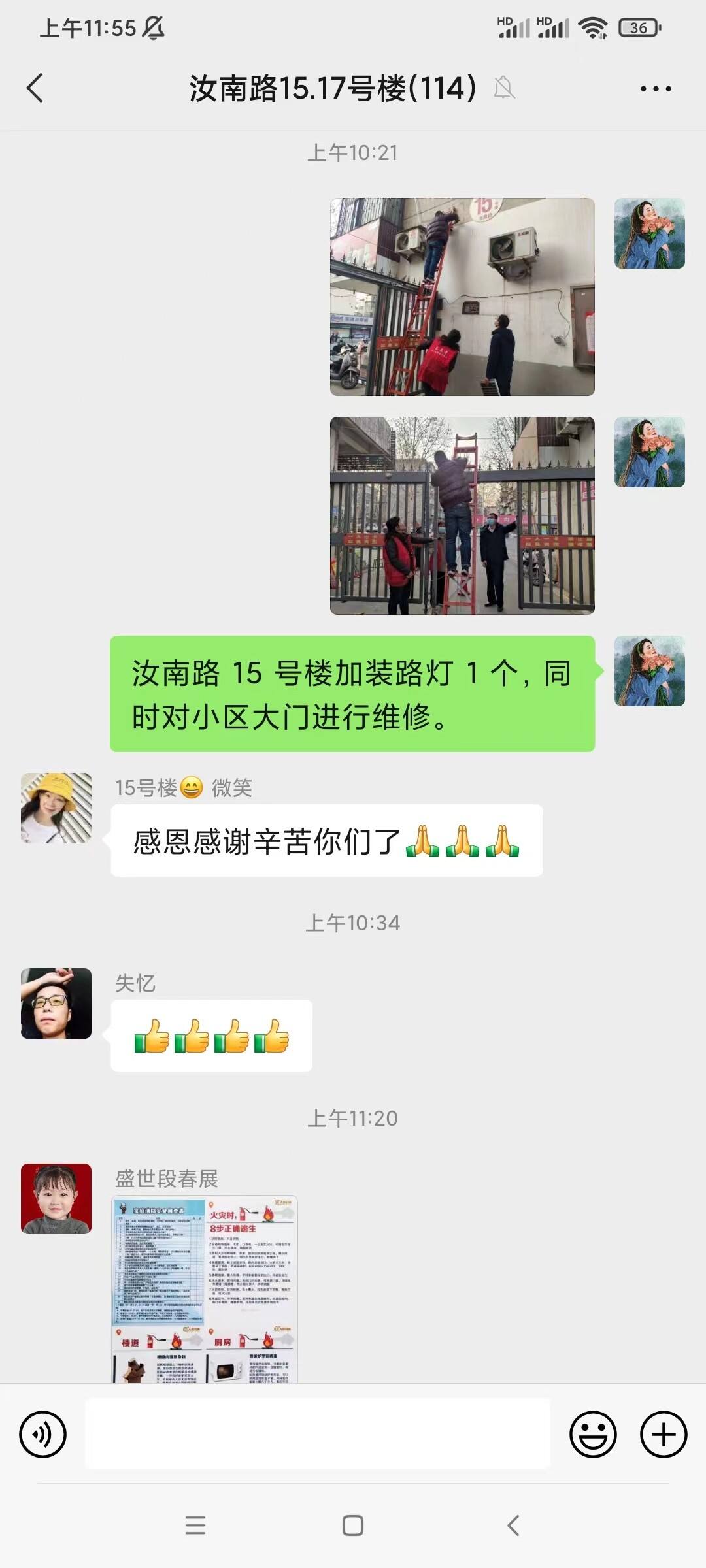
Task: Open the photo of man on ladder by wall
Action: coord(462,297)
